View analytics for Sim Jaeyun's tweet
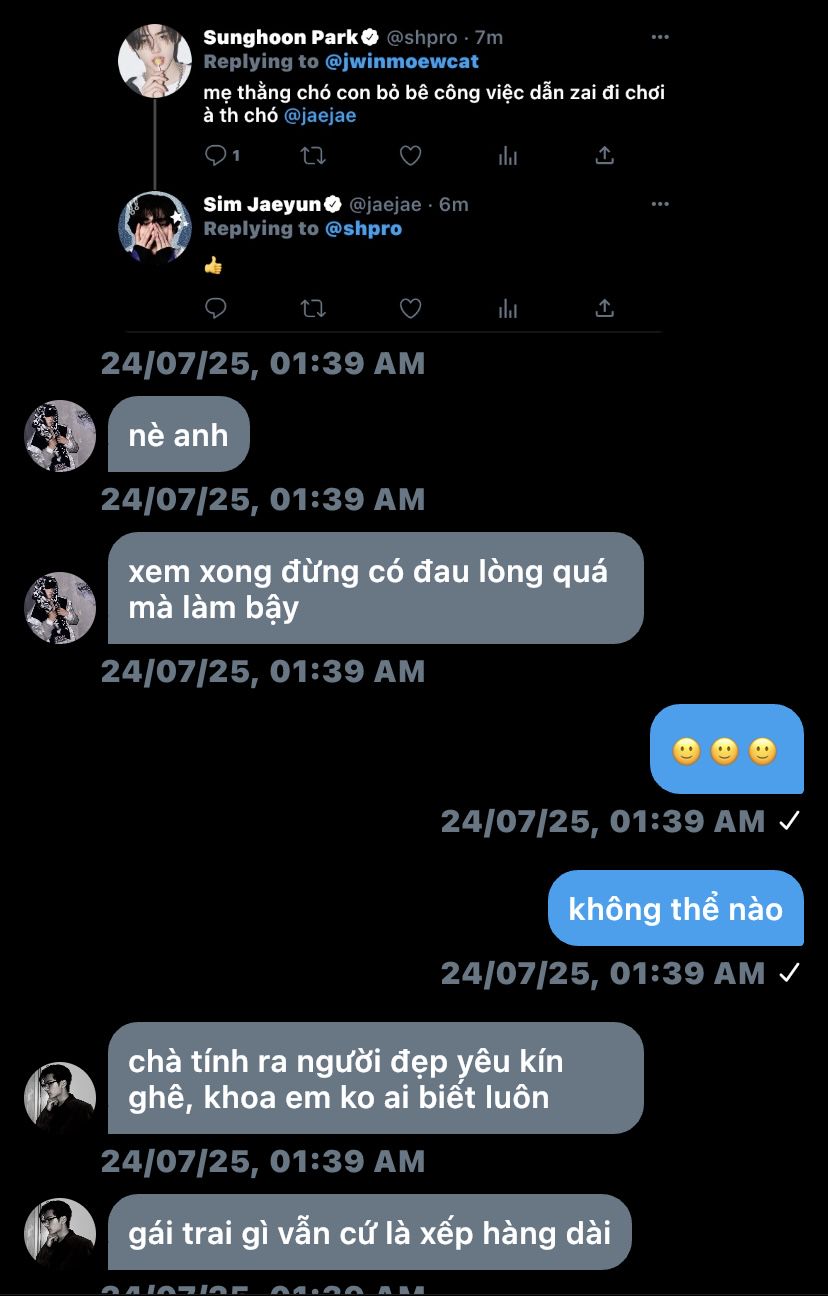 [508, 308]
